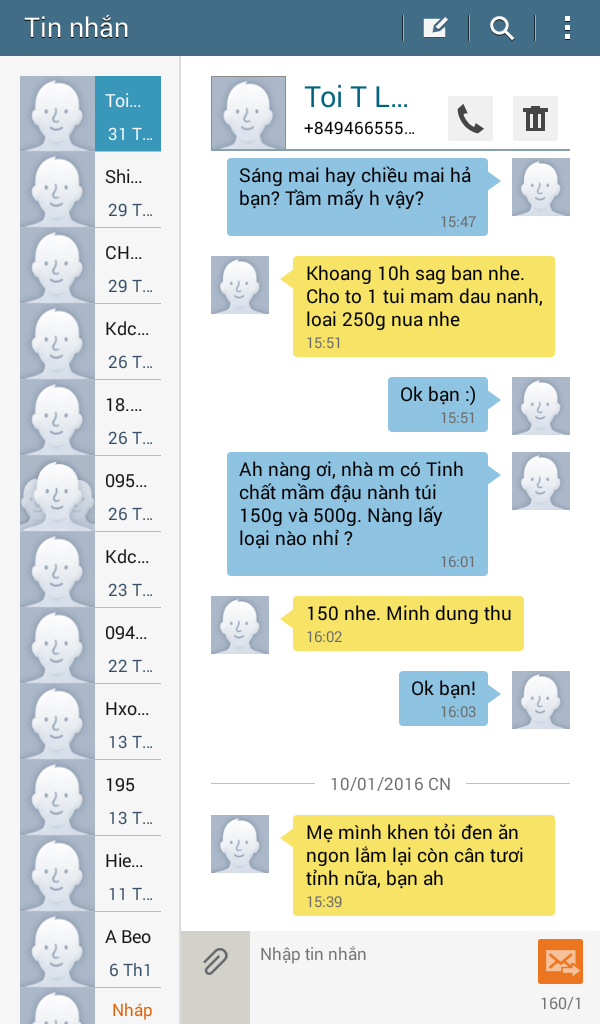Send the message with orange envelope button
The image size is (600, 1024).
click(560, 962)
